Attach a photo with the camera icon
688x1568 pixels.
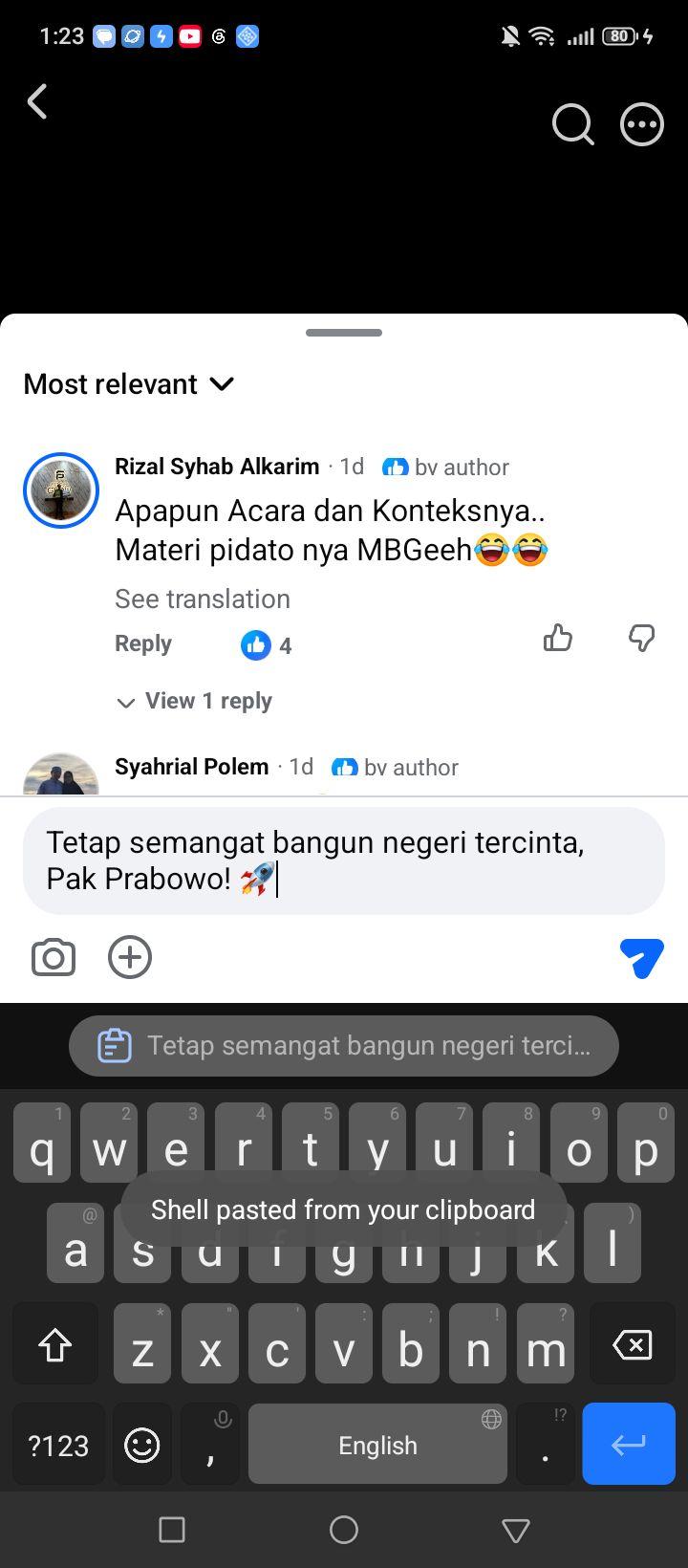coord(54,957)
